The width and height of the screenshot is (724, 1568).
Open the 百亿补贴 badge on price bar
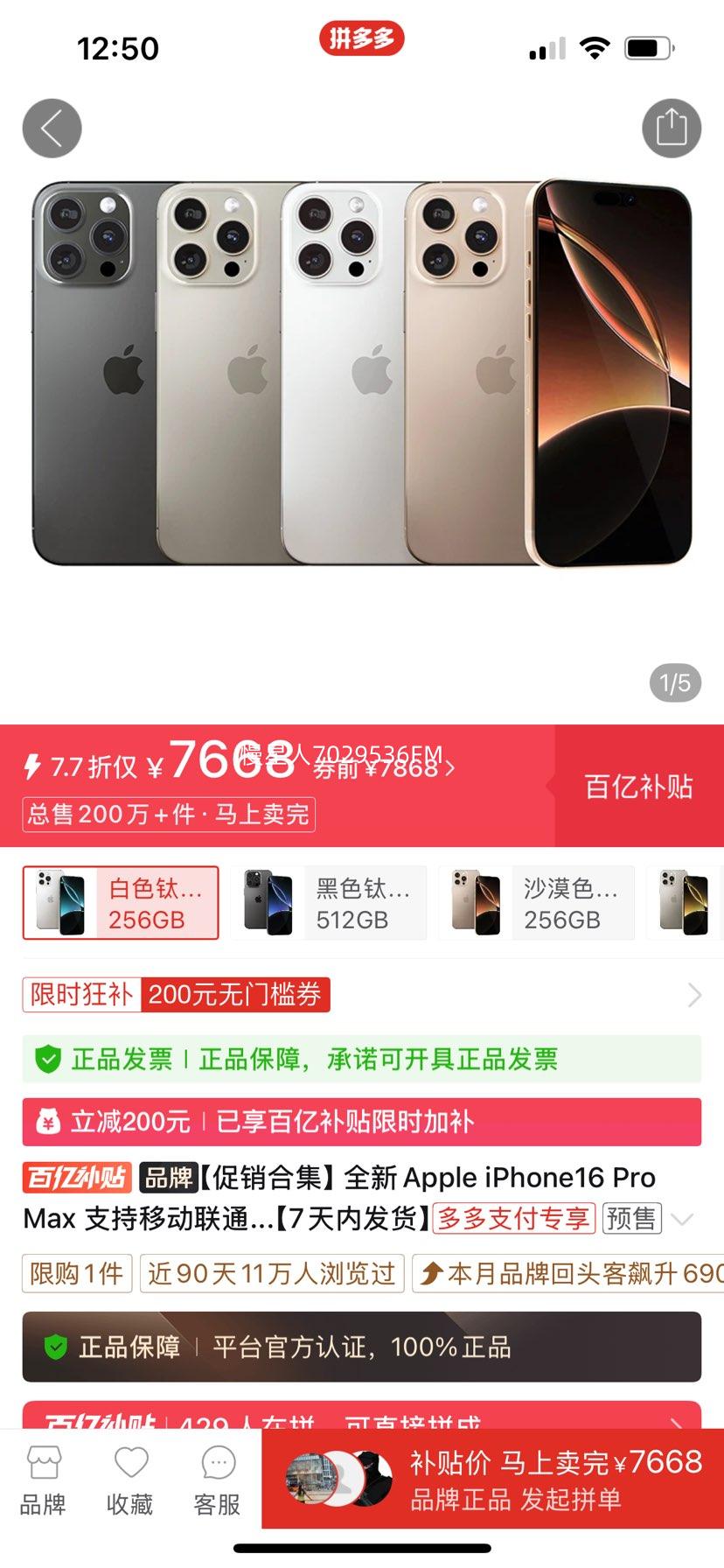tap(638, 787)
